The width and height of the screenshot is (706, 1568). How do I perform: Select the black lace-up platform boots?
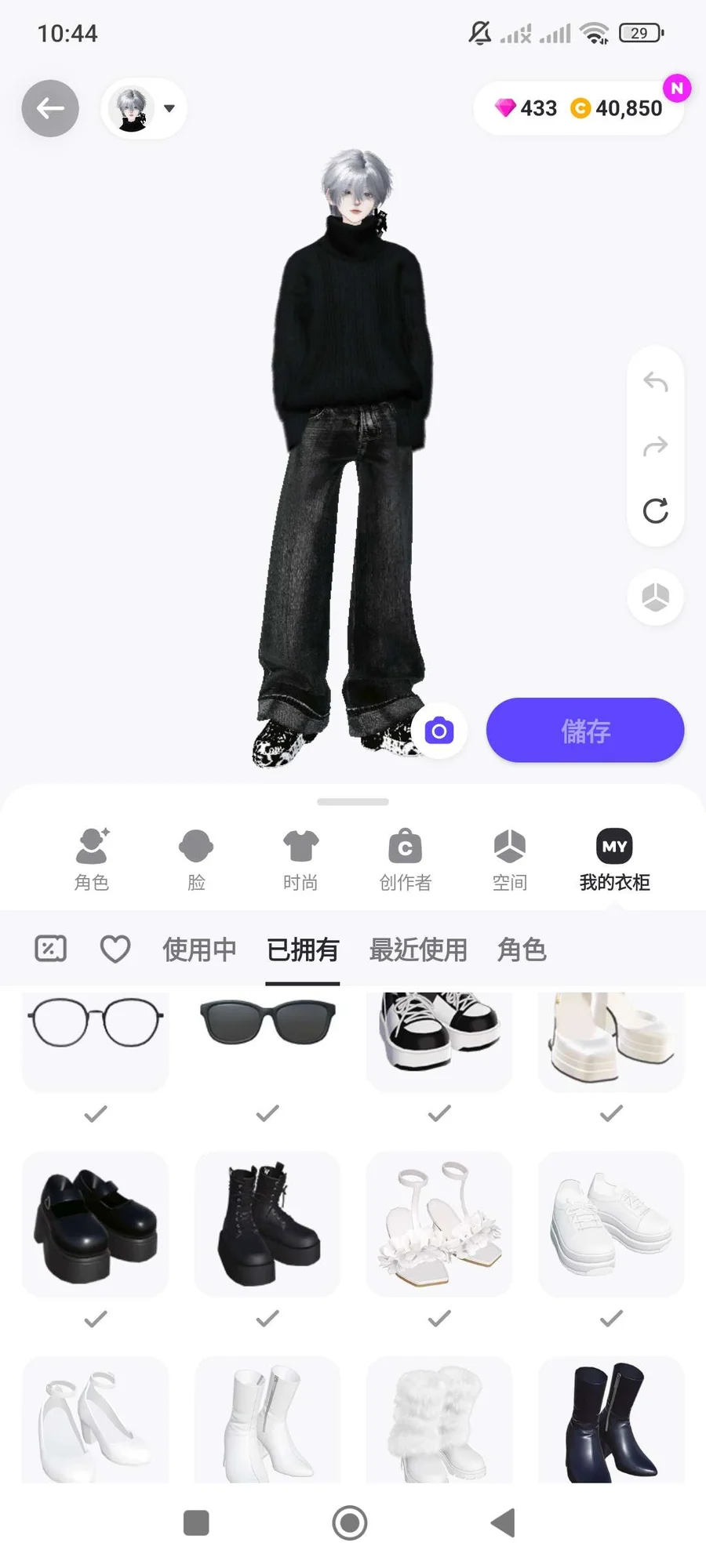tap(267, 1224)
